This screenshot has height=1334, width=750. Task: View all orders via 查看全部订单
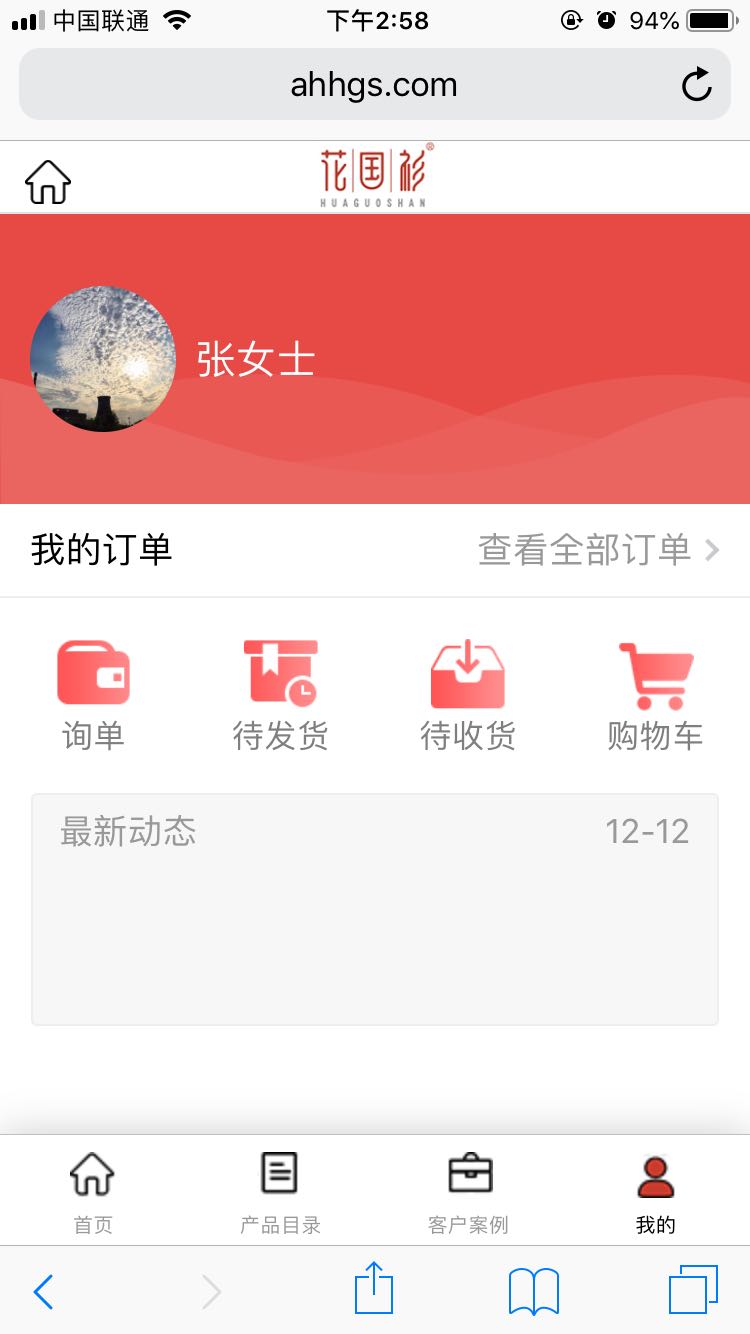coord(598,550)
